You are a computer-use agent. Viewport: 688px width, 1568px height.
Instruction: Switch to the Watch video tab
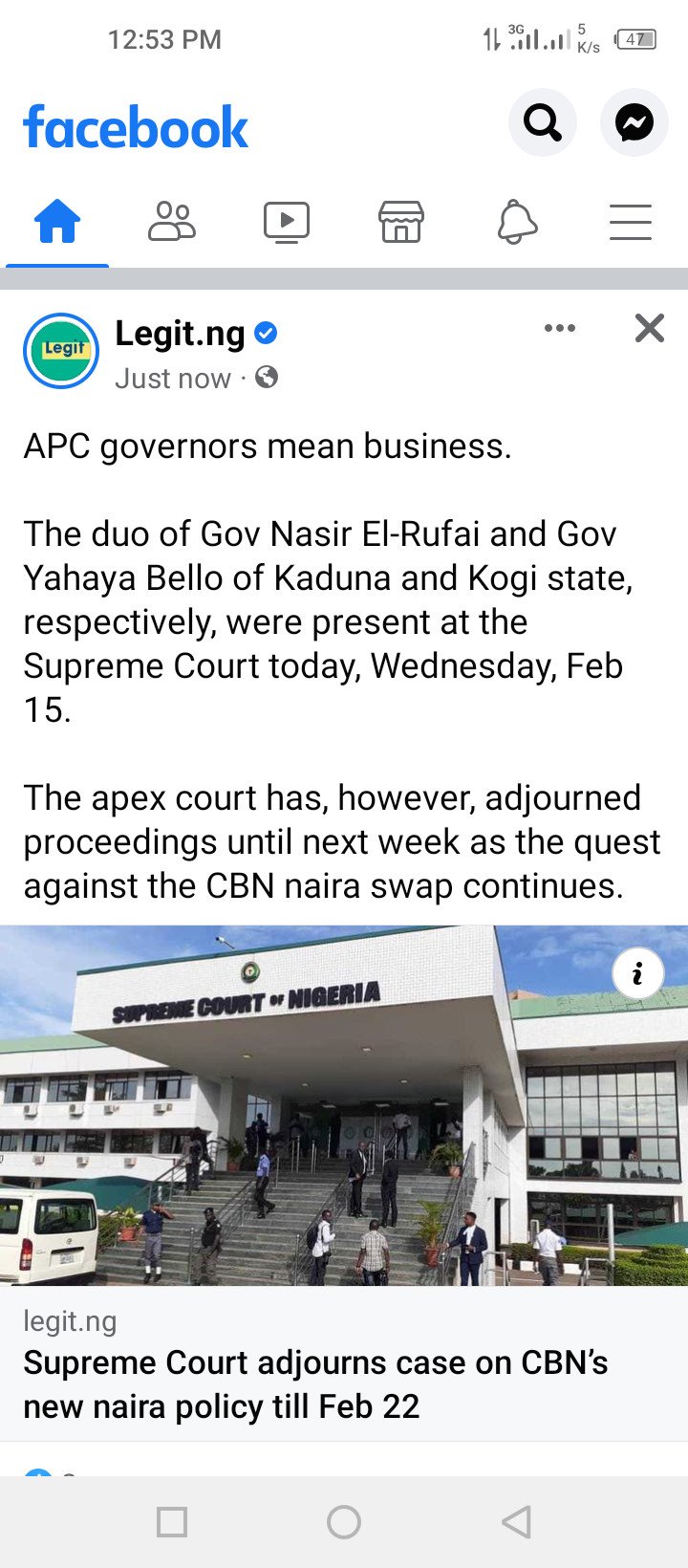pos(287,223)
